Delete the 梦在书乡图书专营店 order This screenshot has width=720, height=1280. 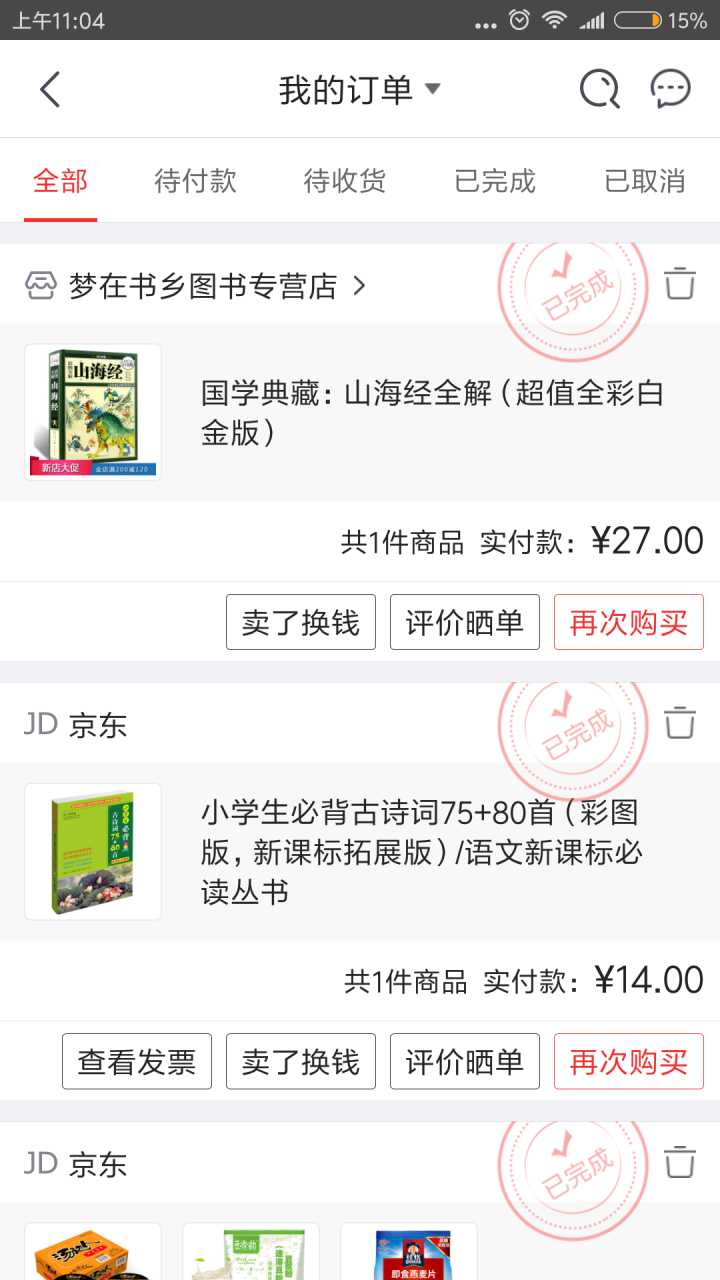pos(680,283)
